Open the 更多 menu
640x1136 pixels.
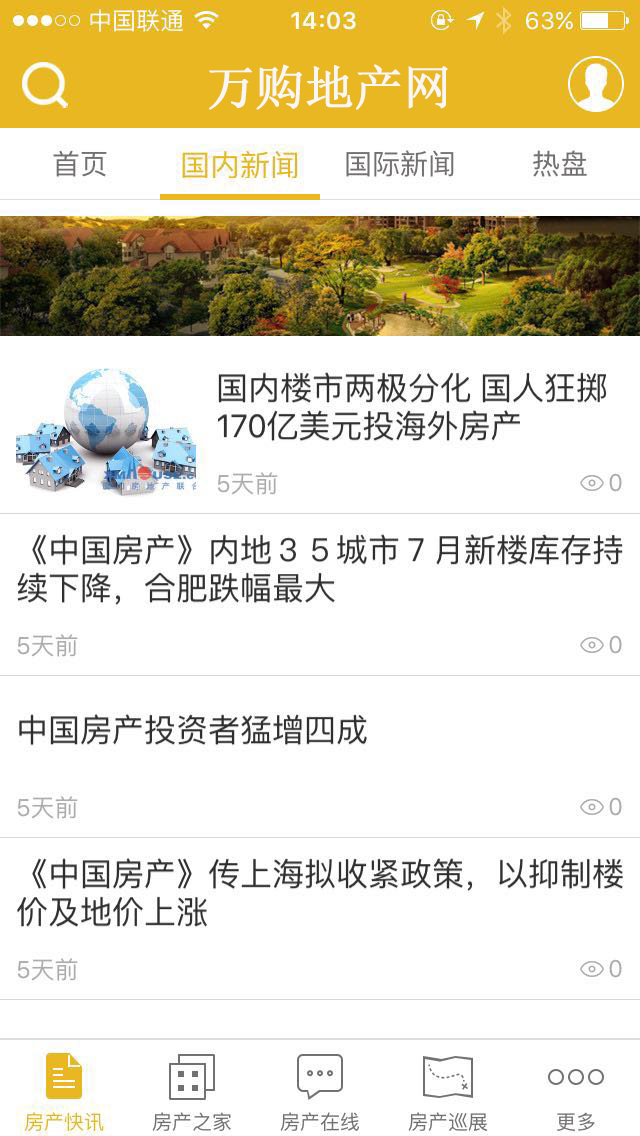(576, 1090)
